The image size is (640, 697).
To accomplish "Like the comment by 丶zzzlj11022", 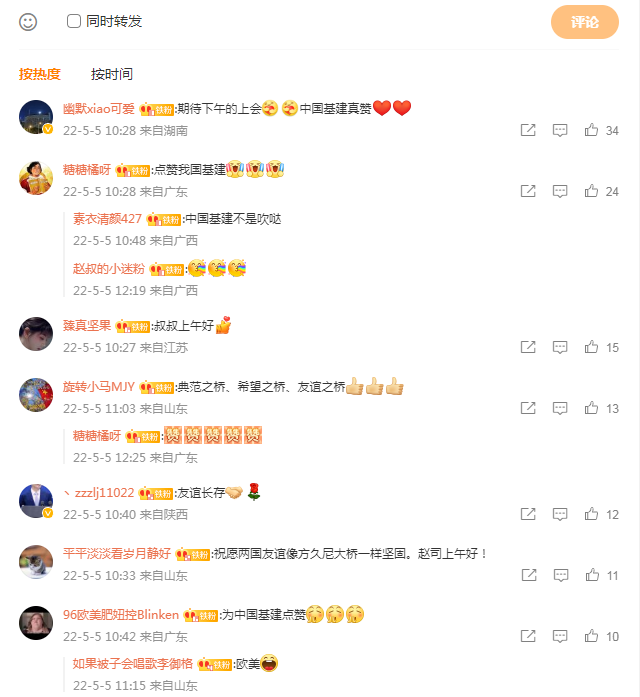I will pyautogui.click(x=592, y=514).
